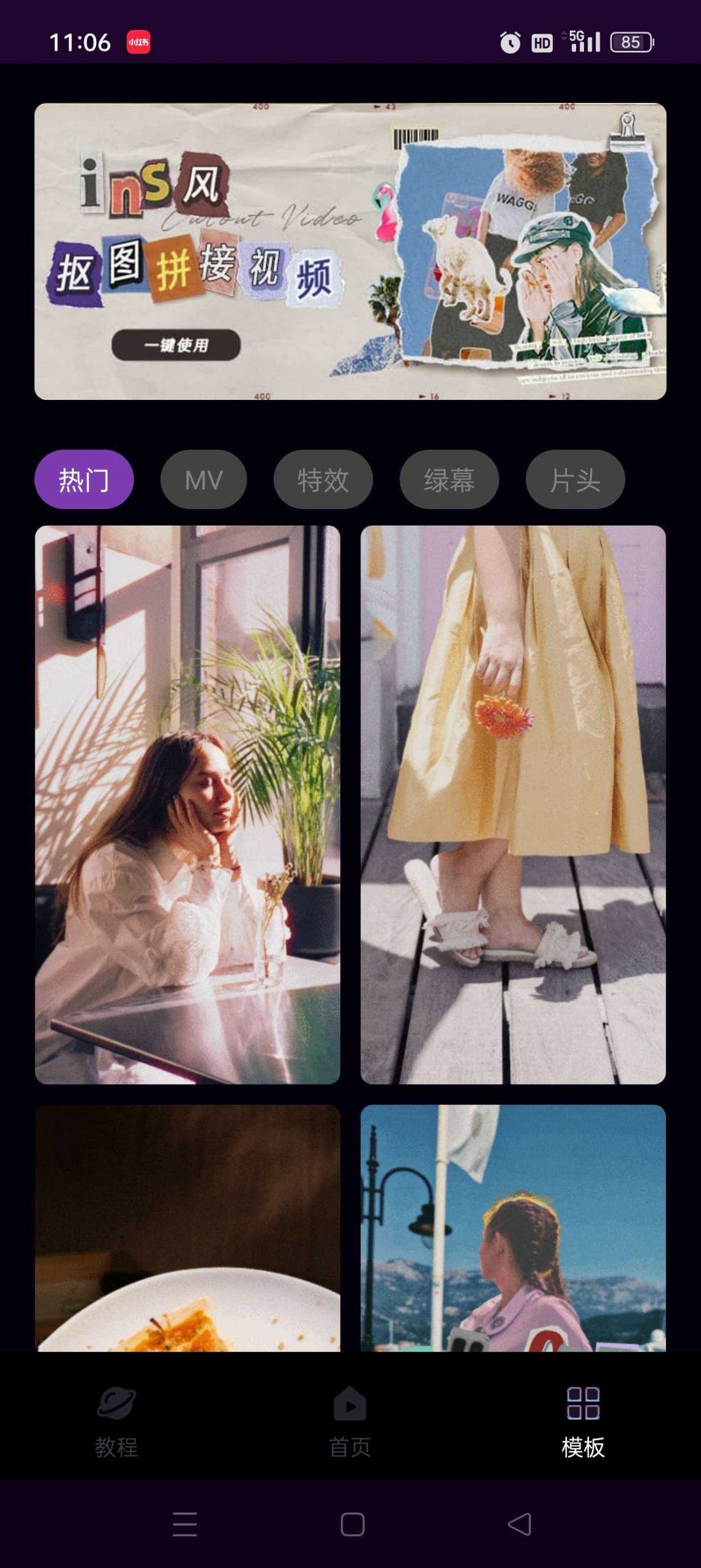Tap the 模板 tab
The image size is (701, 1568).
[583, 1421]
